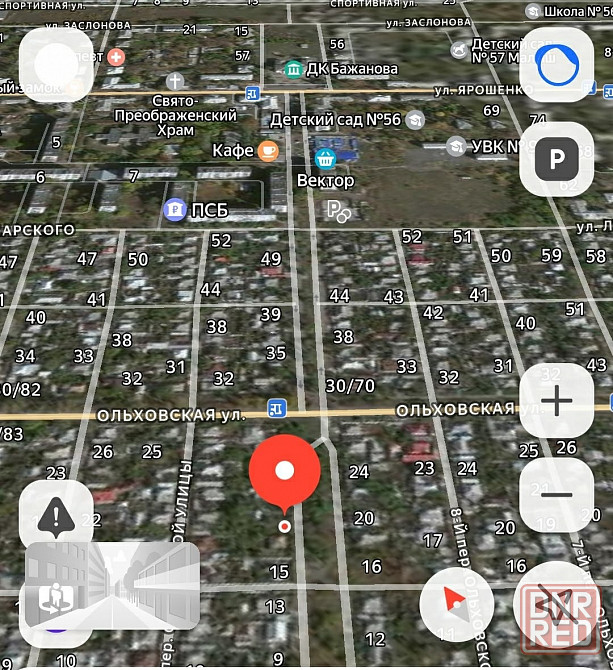Open the Alice voice assistant
Viewport: 613px width, 670px height.
click(557, 65)
